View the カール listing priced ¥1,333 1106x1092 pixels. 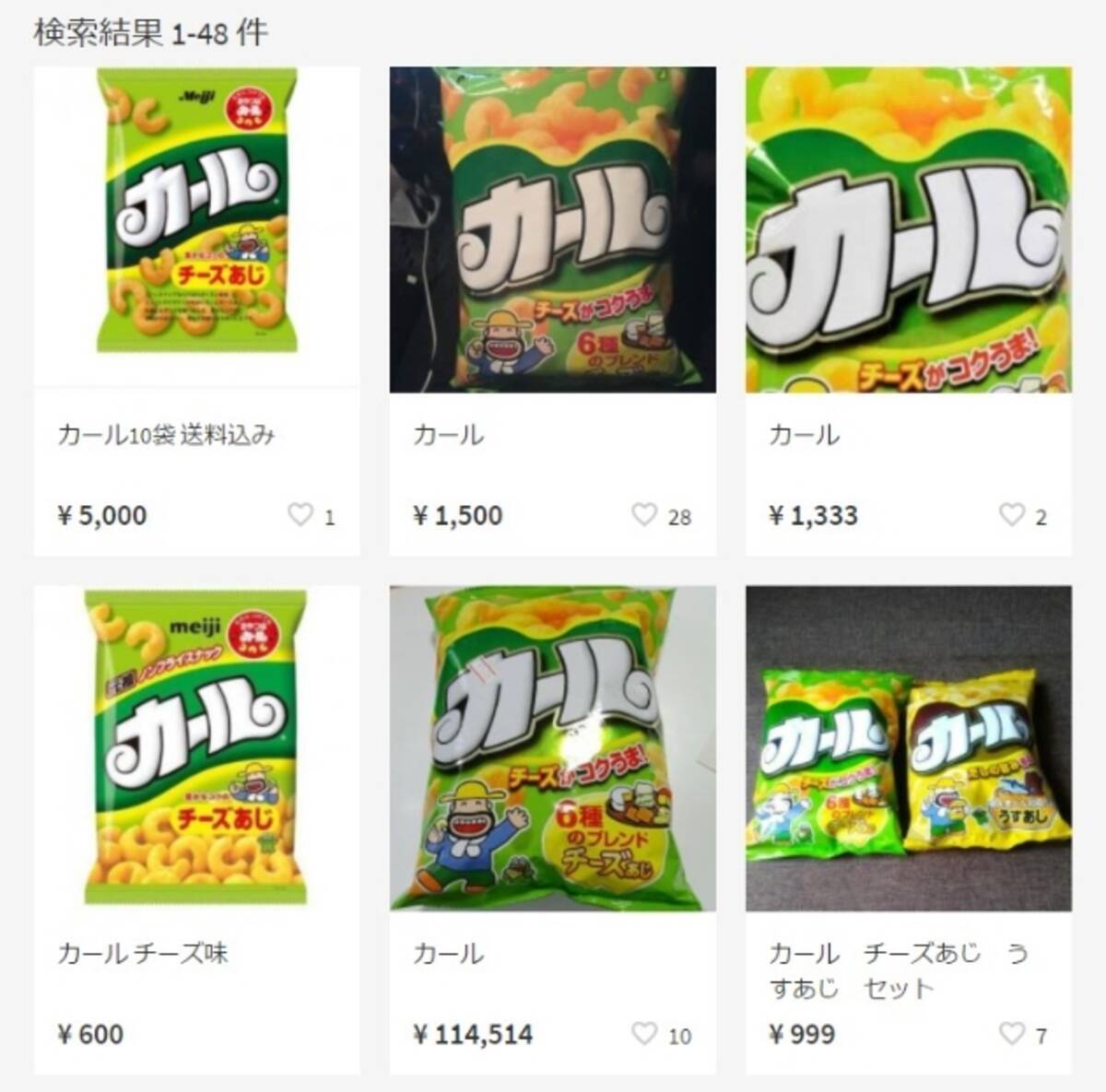click(908, 230)
